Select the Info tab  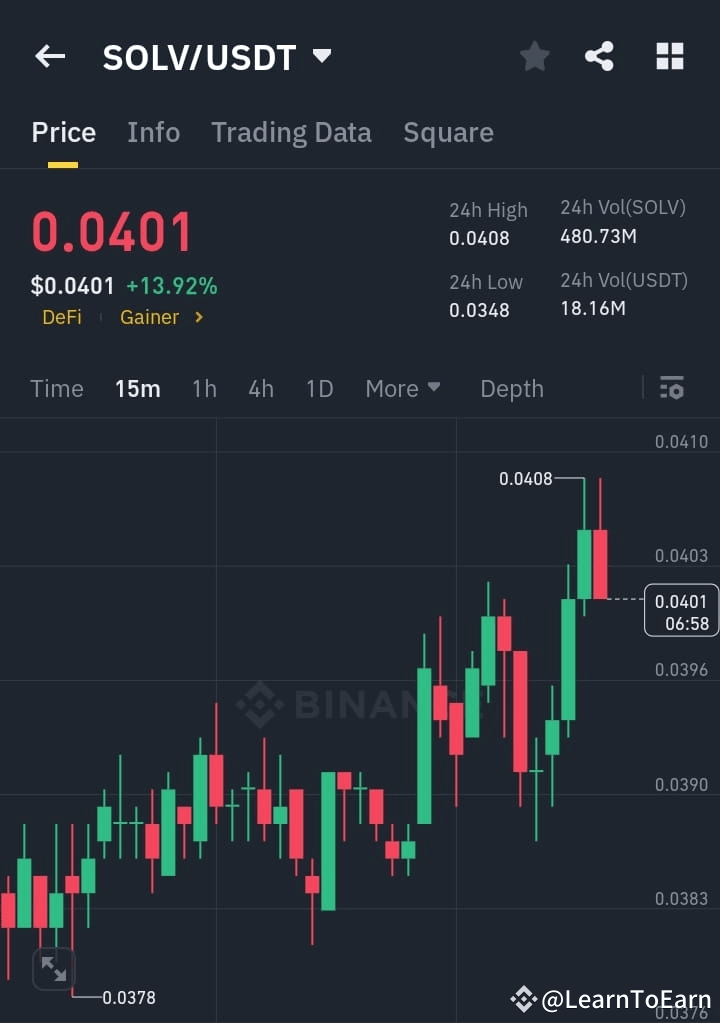(153, 132)
